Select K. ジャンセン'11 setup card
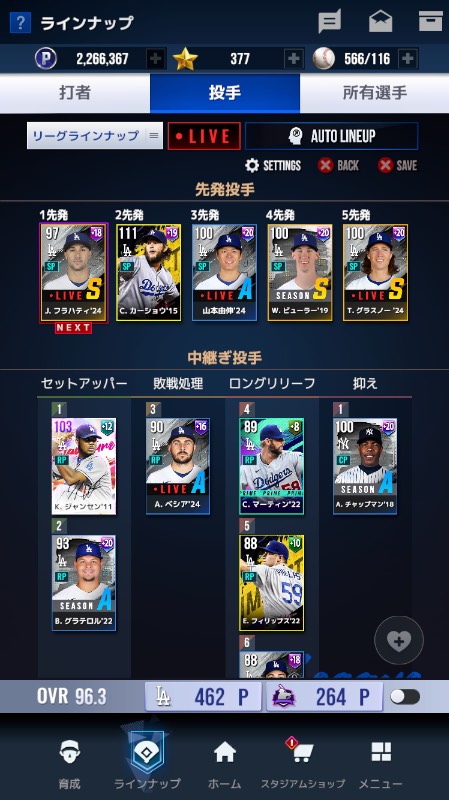This screenshot has height=800, width=449. pos(84,466)
